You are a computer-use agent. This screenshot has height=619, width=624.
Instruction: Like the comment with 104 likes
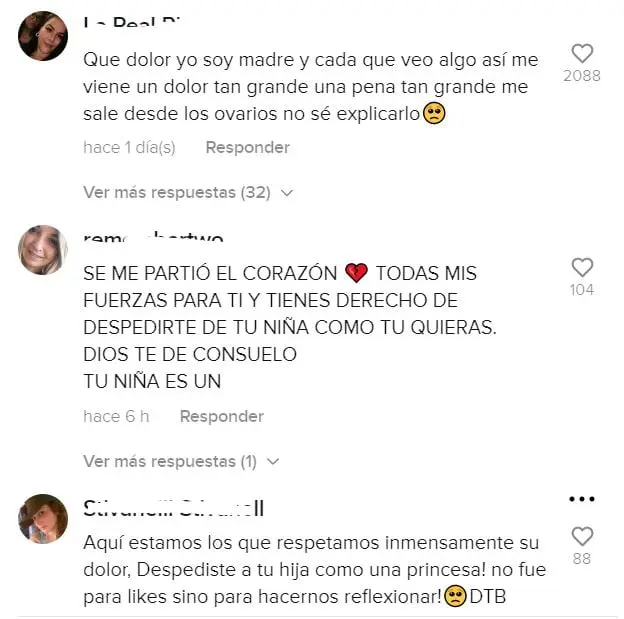pos(582,267)
